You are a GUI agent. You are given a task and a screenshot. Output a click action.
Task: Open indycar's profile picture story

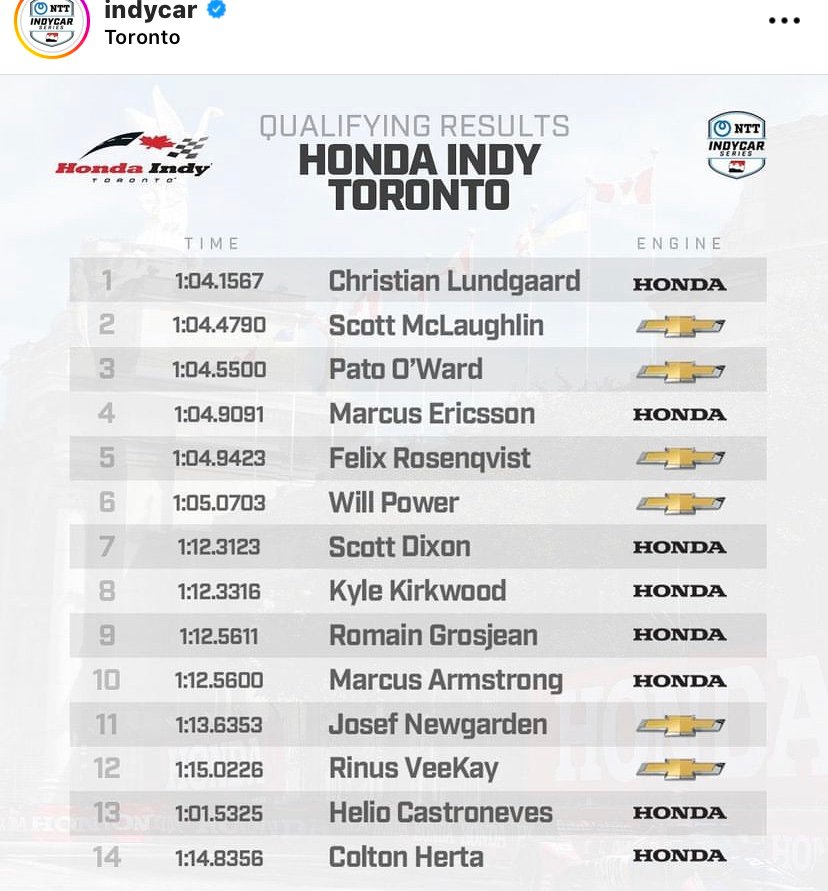click(x=50, y=23)
